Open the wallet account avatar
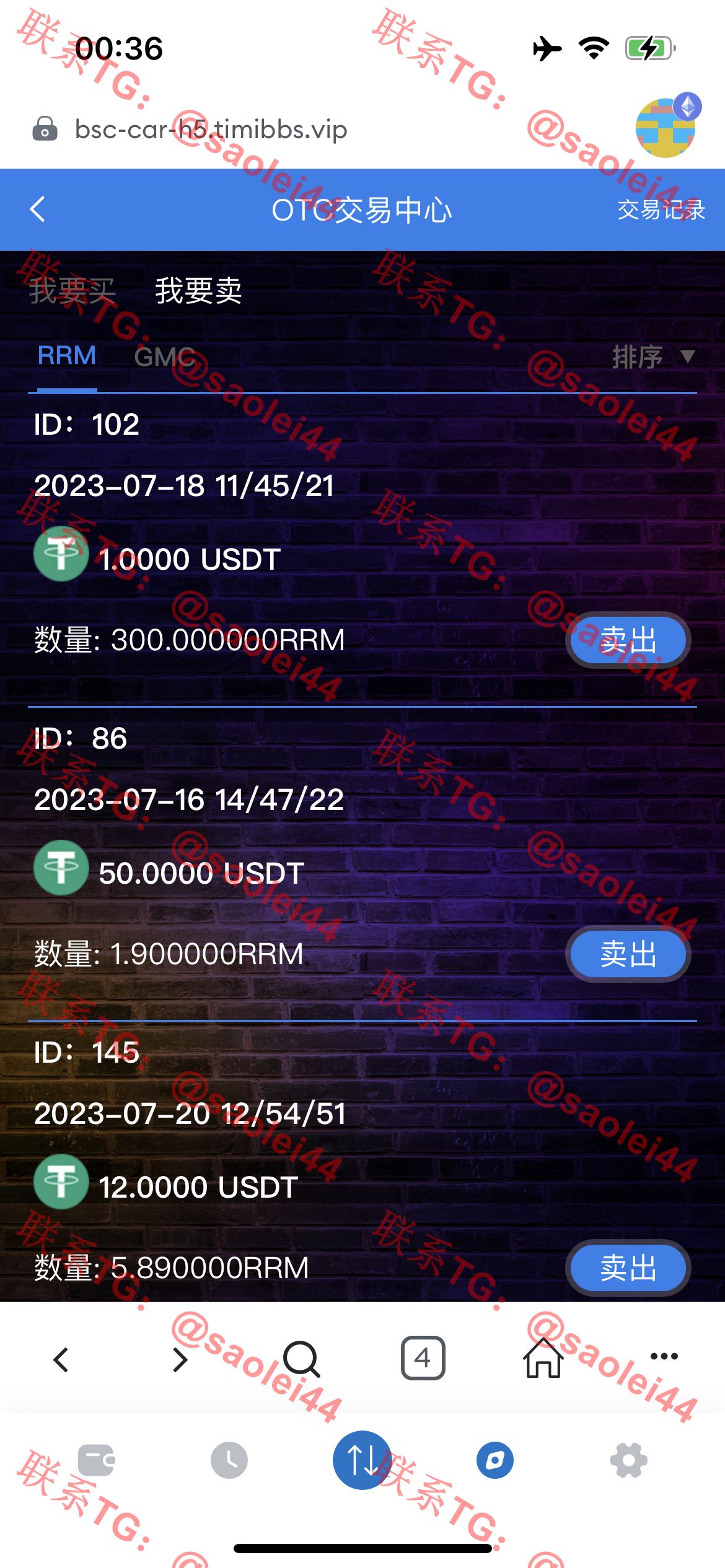Viewport: 725px width, 1568px height. tap(667, 126)
